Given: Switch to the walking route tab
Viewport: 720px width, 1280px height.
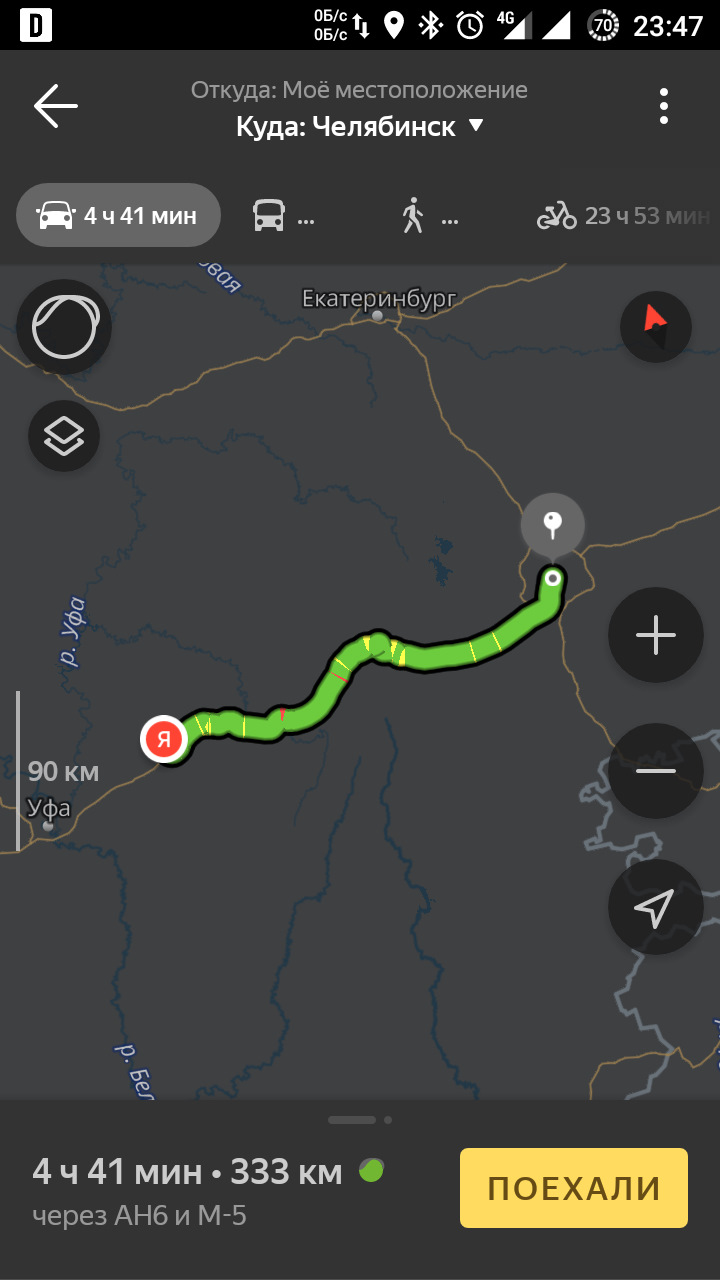Looking at the screenshot, I should click(x=428, y=215).
